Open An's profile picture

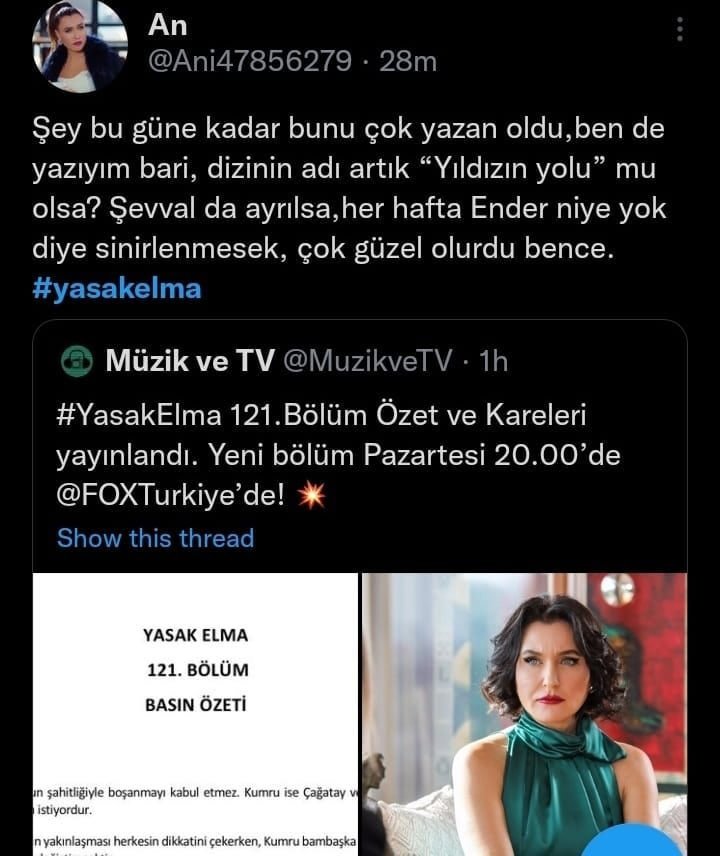80,46
